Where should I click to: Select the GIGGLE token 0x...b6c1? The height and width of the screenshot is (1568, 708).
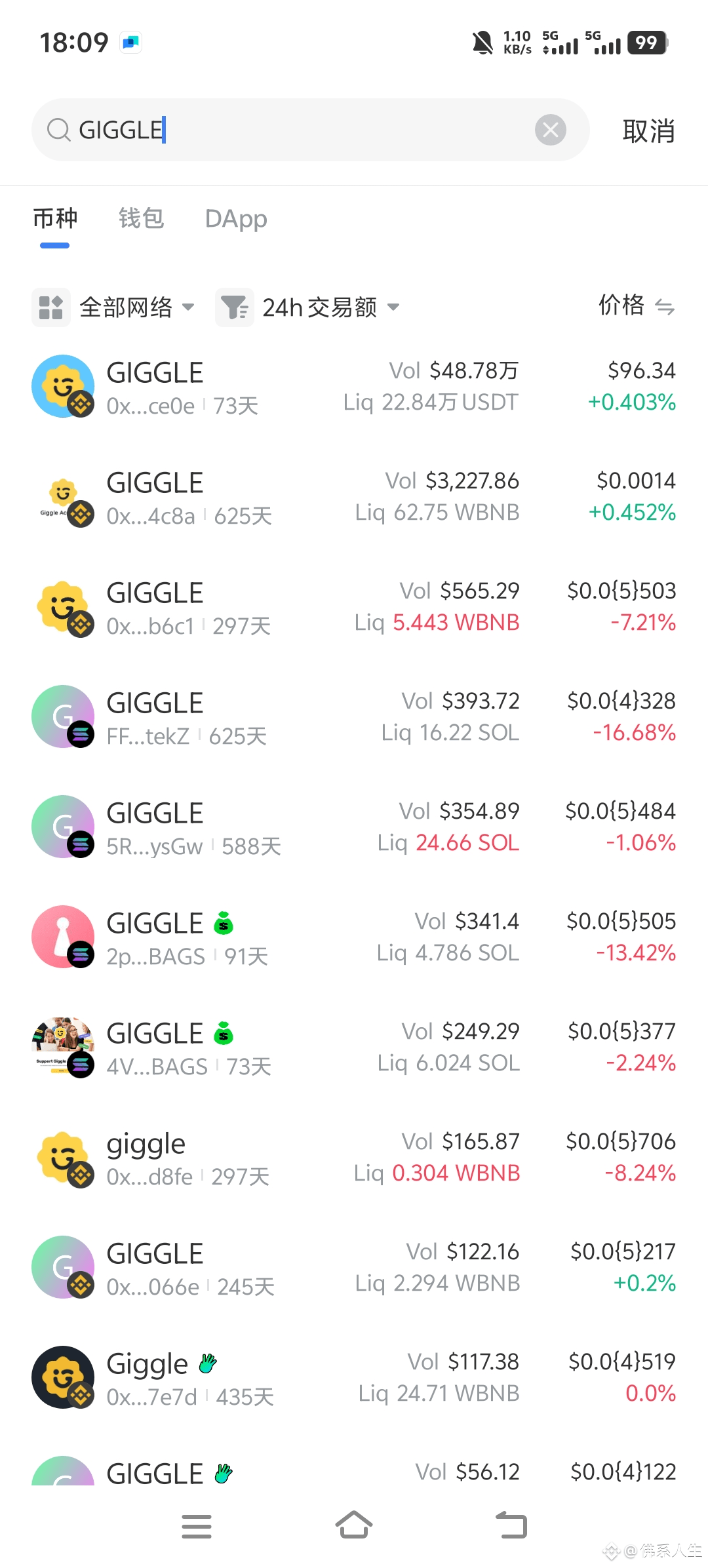(354, 607)
